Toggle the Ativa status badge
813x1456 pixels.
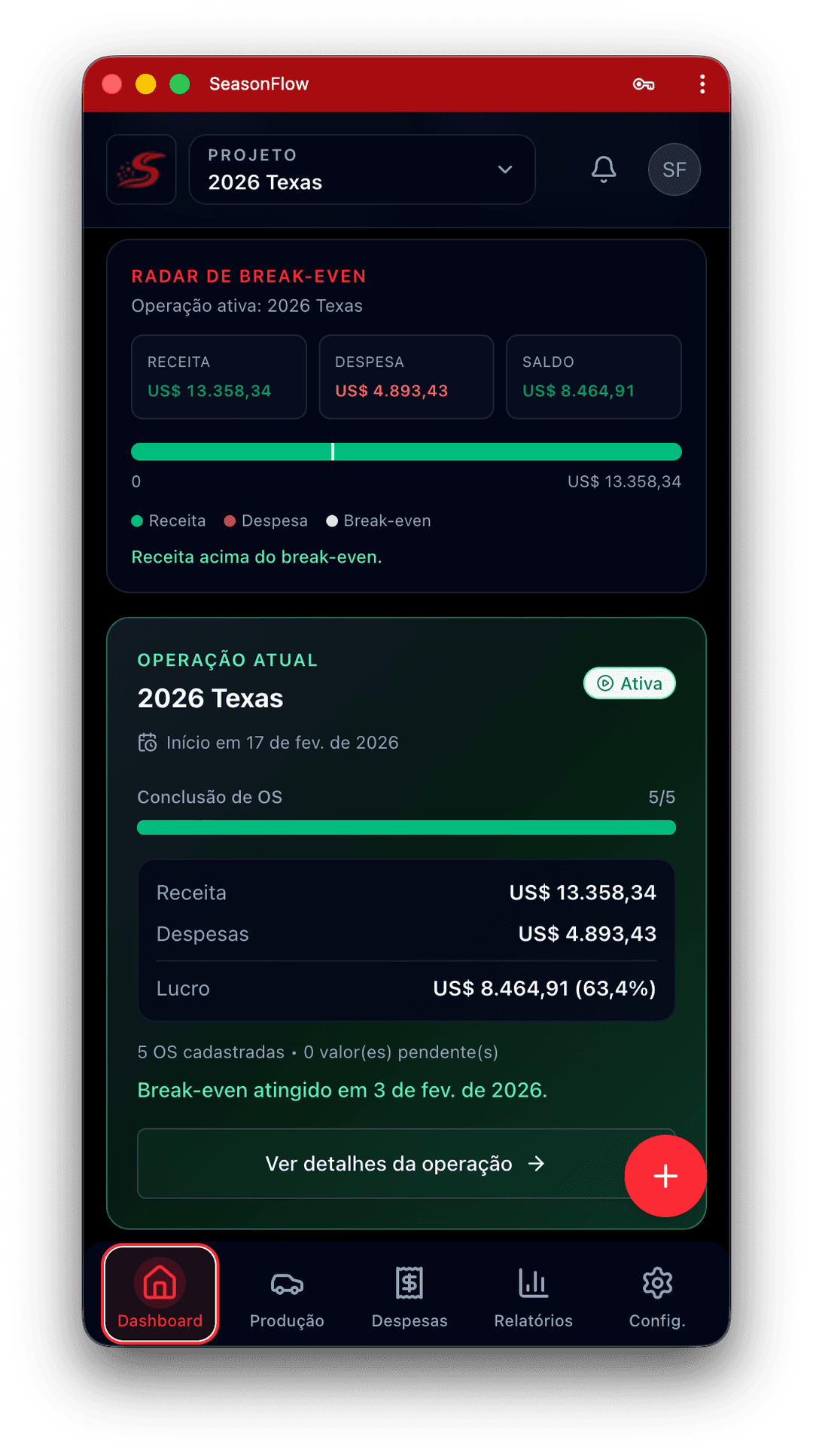629,683
